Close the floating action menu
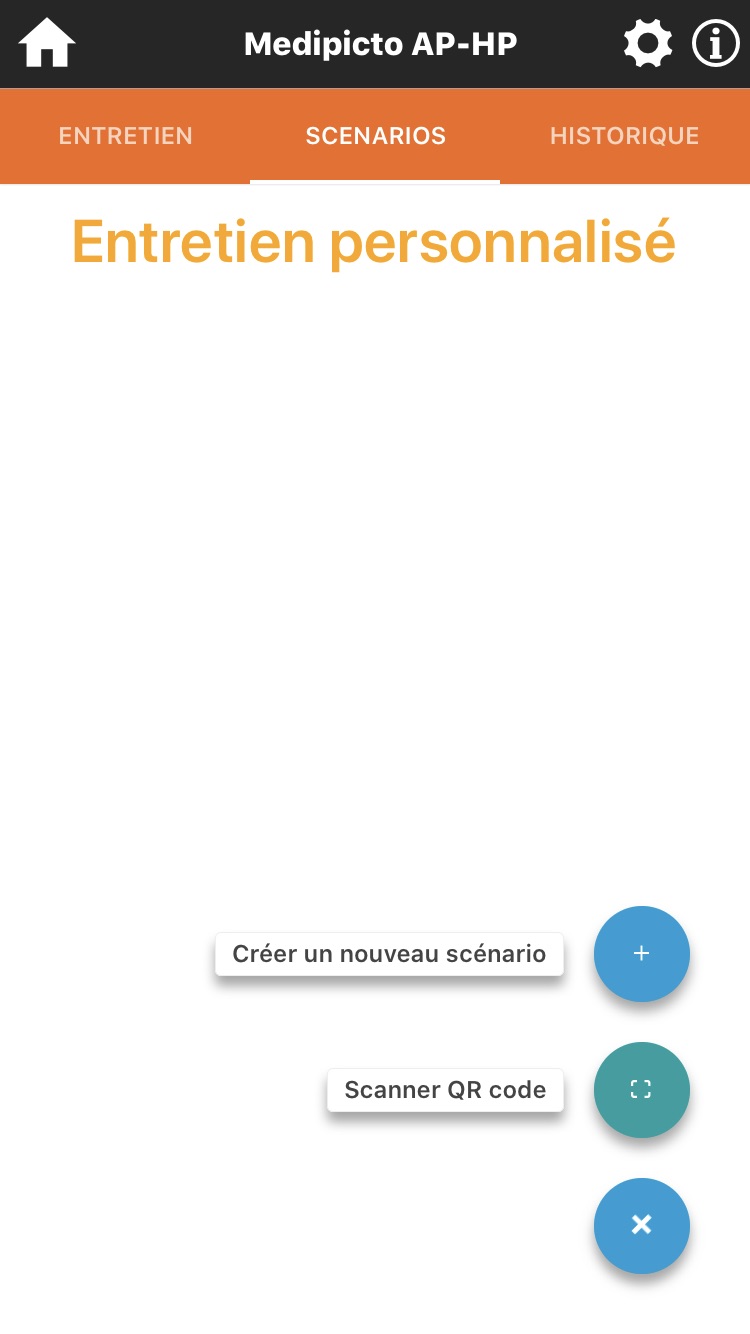750x1334 pixels. [641, 1225]
